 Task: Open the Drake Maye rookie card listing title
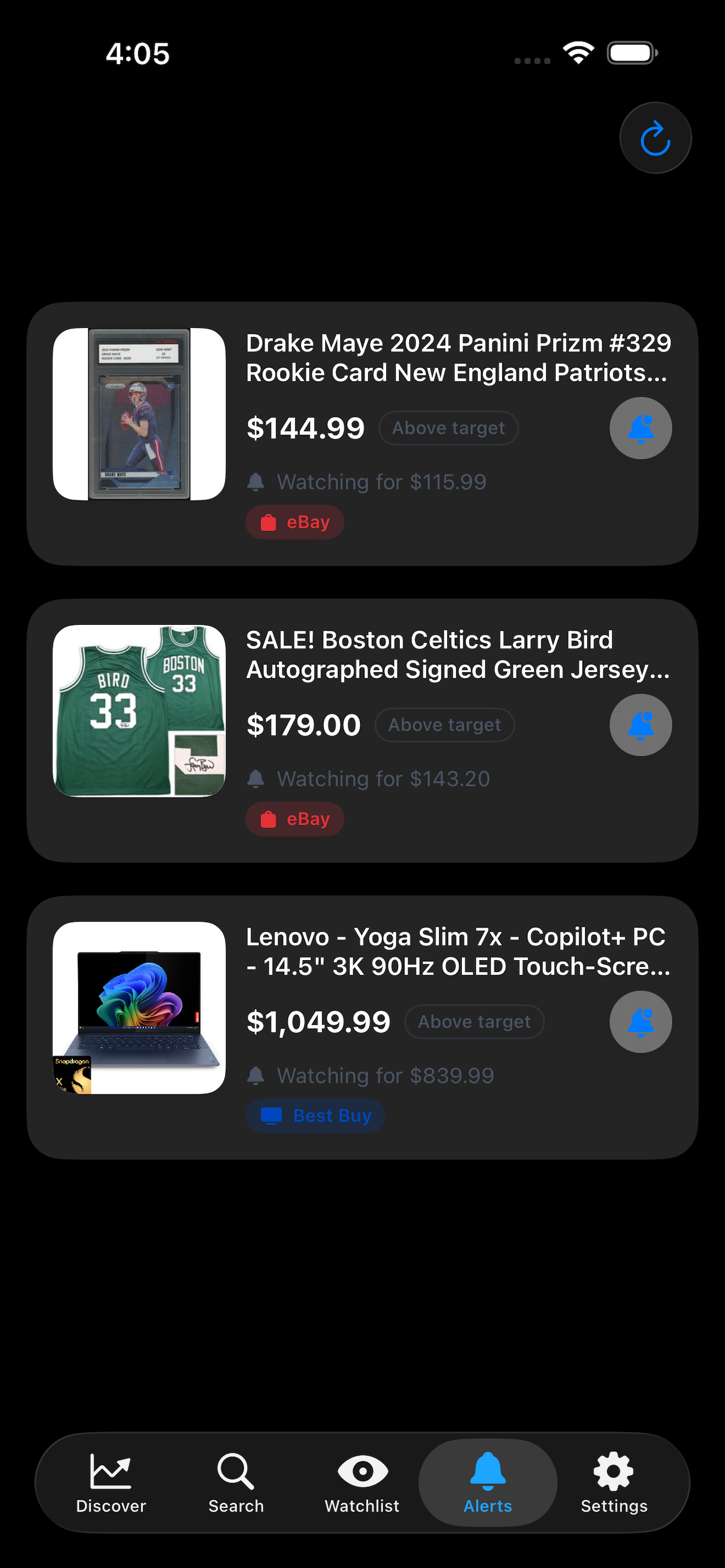pos(458,357)
